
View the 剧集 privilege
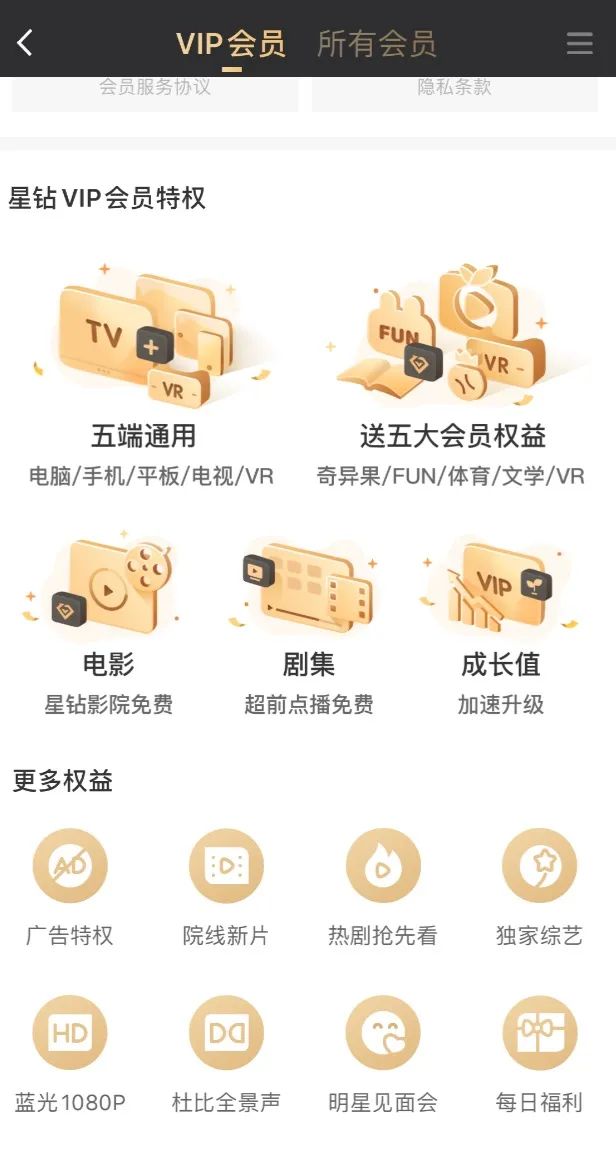coord(308,625)
